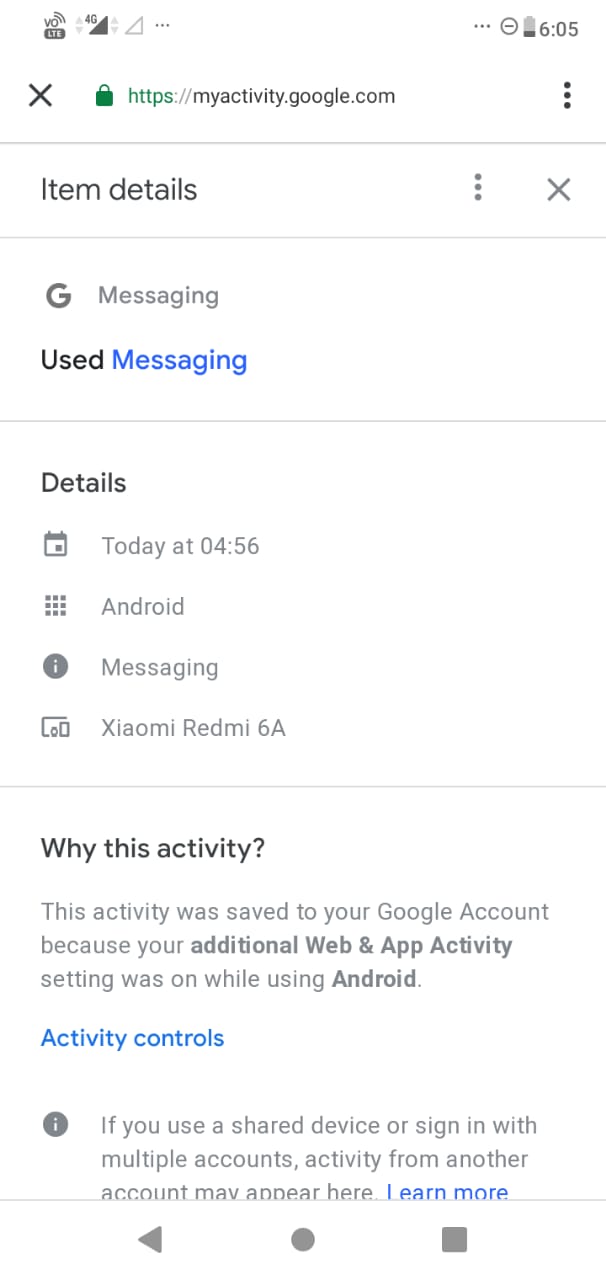Open Item details more options menu
606x1280 pixels.
pyautogui.click(x=478, y=188)
